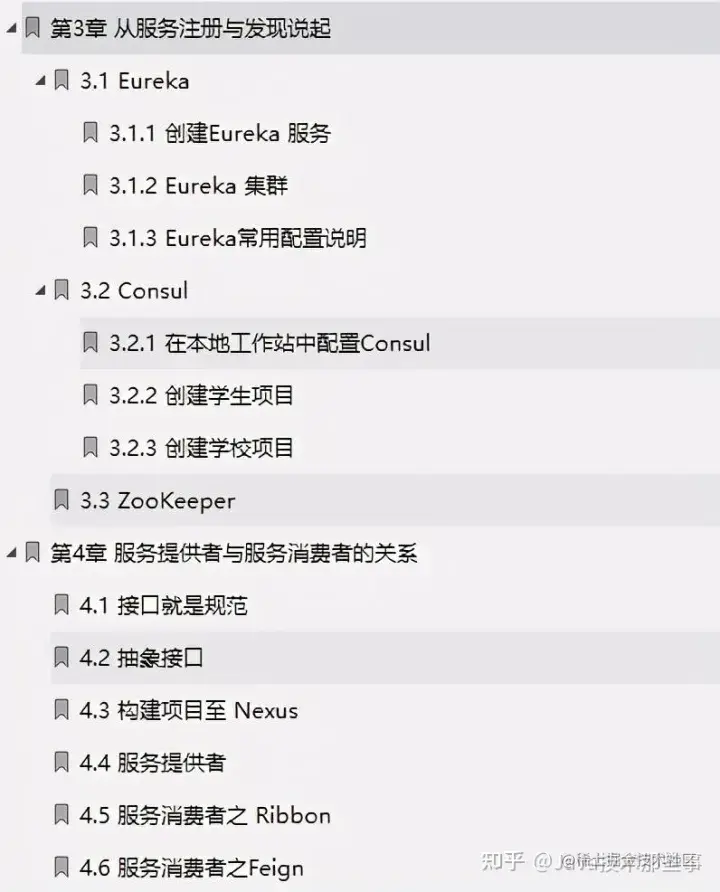Viewport: 720px width, 892px height.
Task: Go to 3.2.1 在本地工作站中配置Consul
Action: (x=270, y=343)
